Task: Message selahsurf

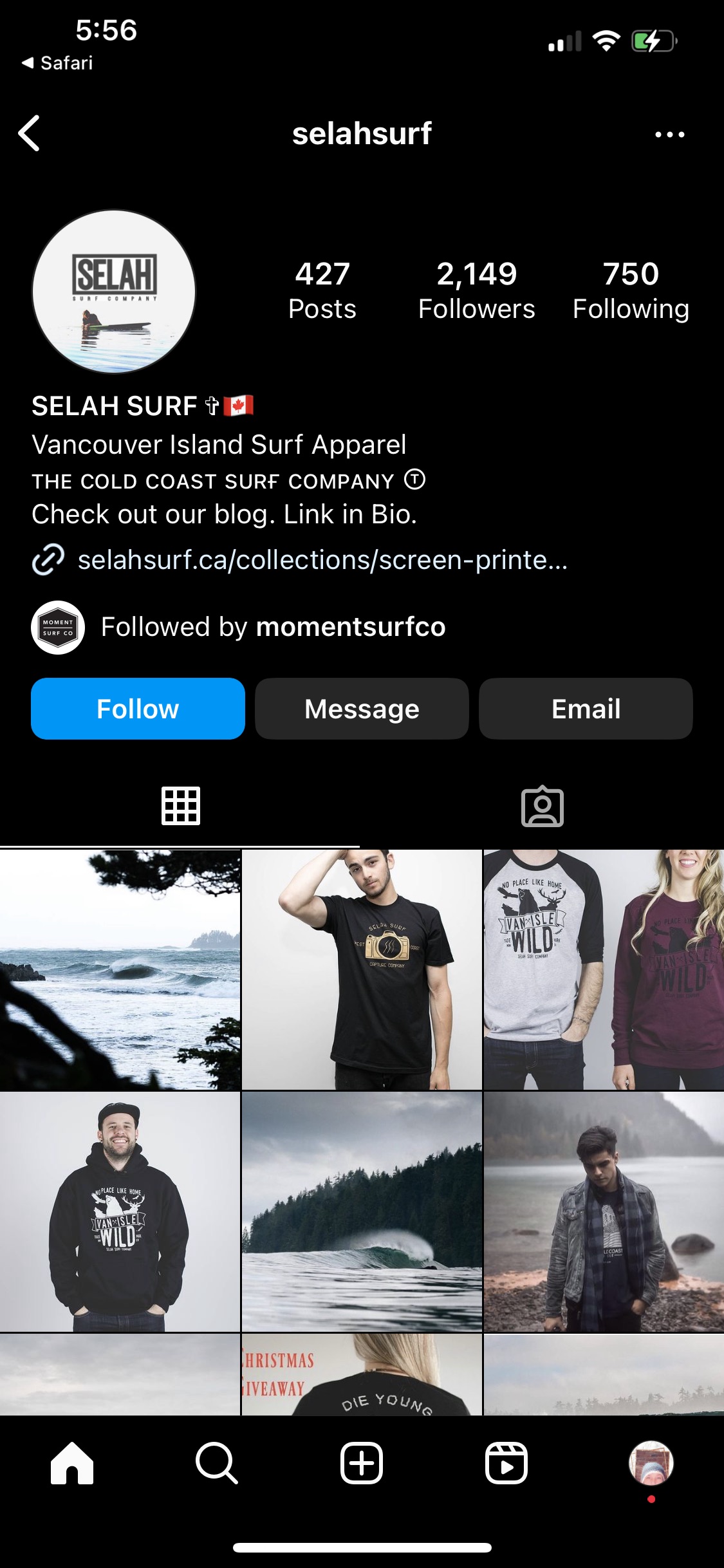Action: coord(362,709)
